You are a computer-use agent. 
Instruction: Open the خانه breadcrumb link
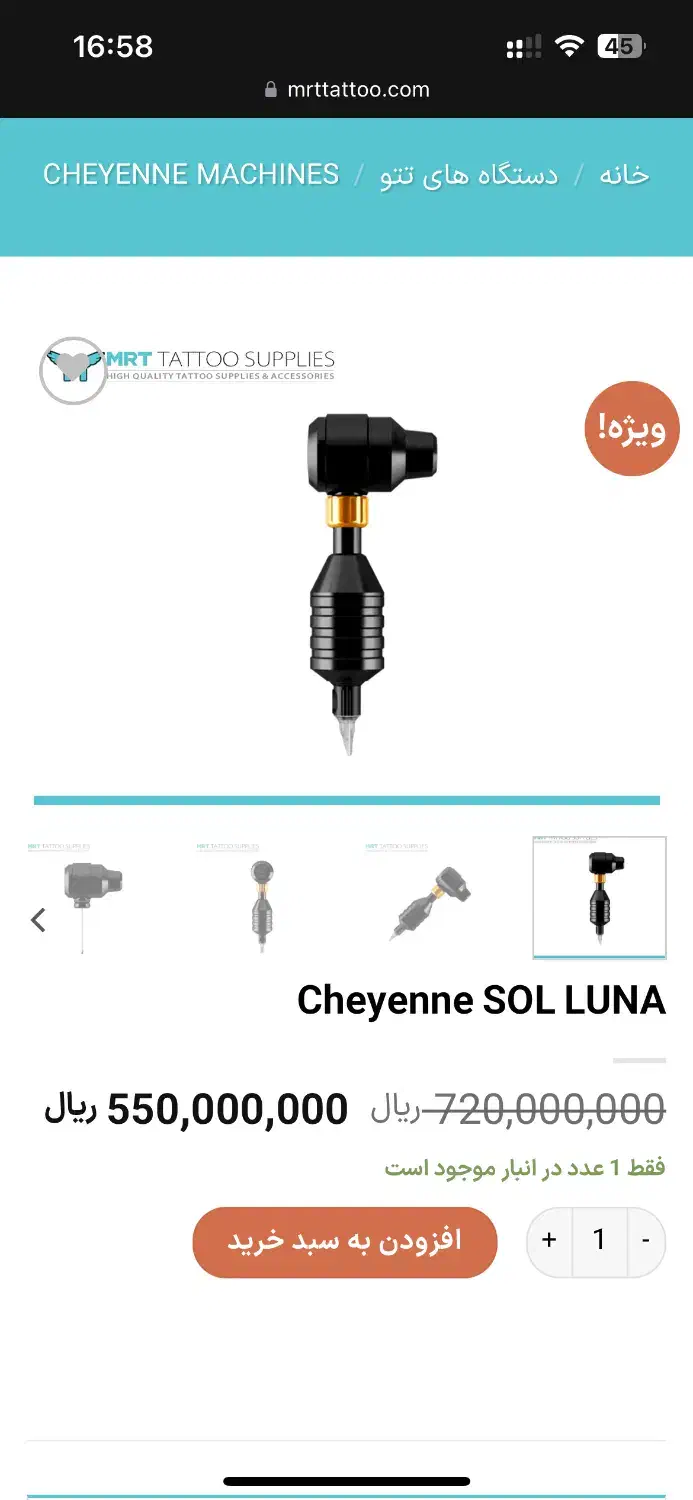pos(624,175)
